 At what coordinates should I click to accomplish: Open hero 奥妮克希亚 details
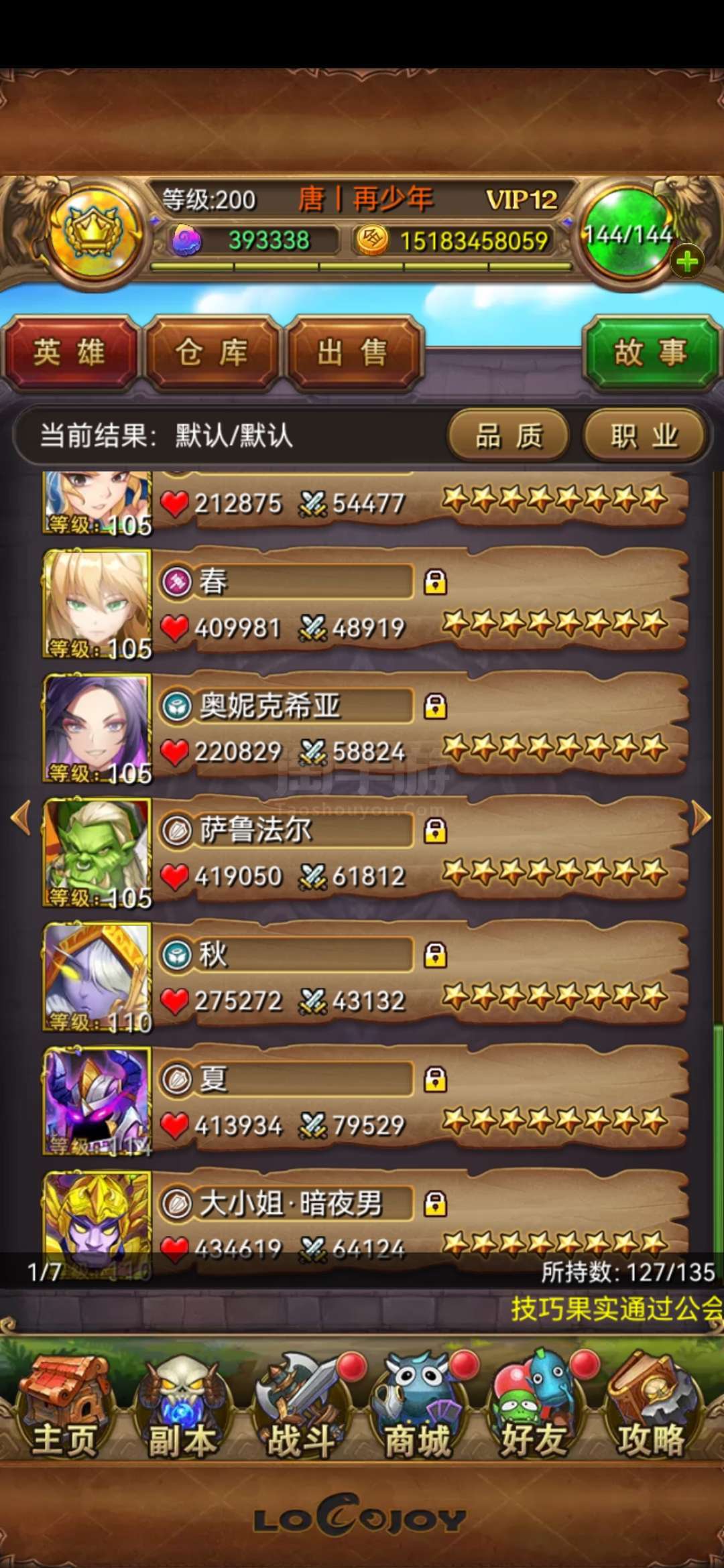[362, 729]
